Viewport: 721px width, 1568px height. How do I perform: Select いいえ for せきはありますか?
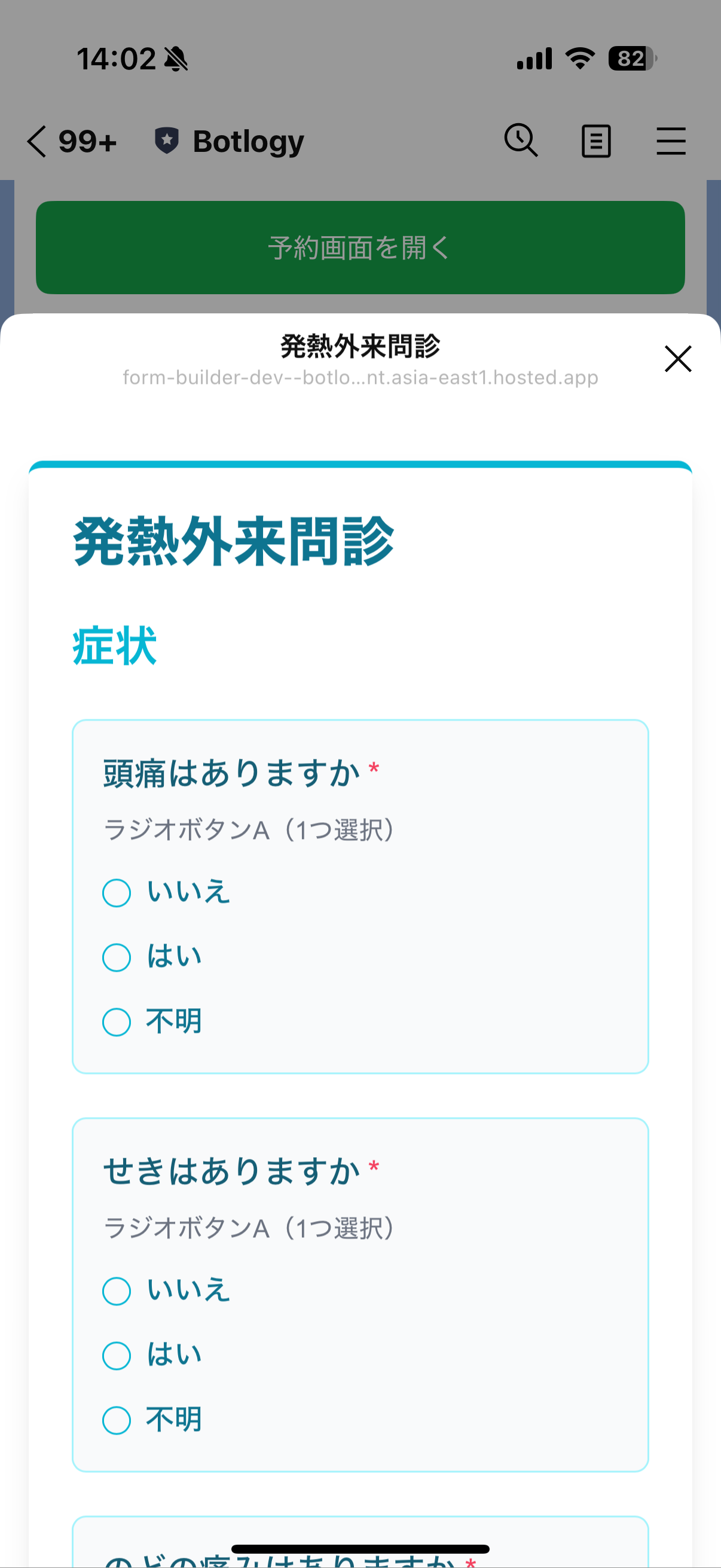(x=117, y=1291)
